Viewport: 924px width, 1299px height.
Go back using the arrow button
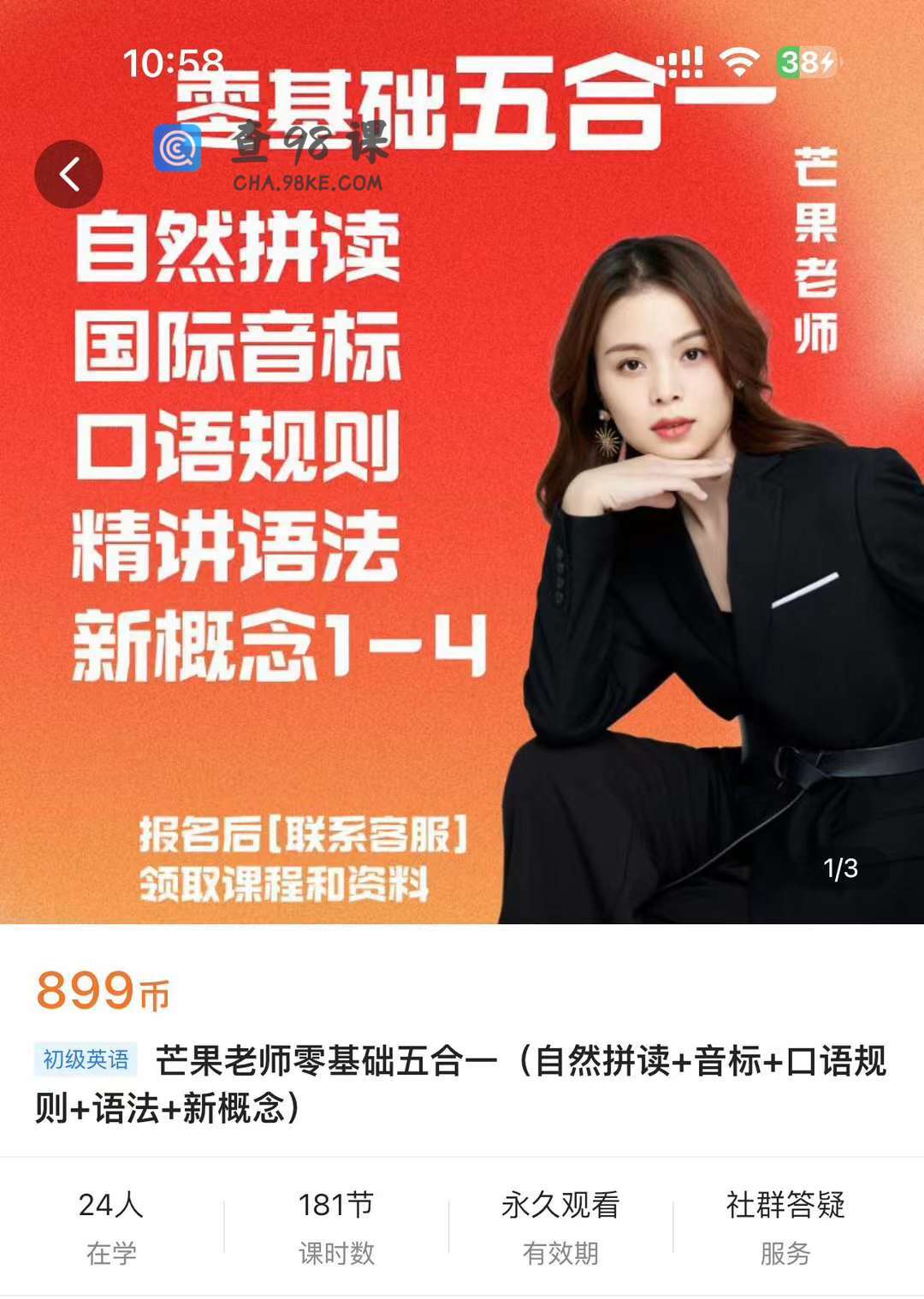coord(69,175)
